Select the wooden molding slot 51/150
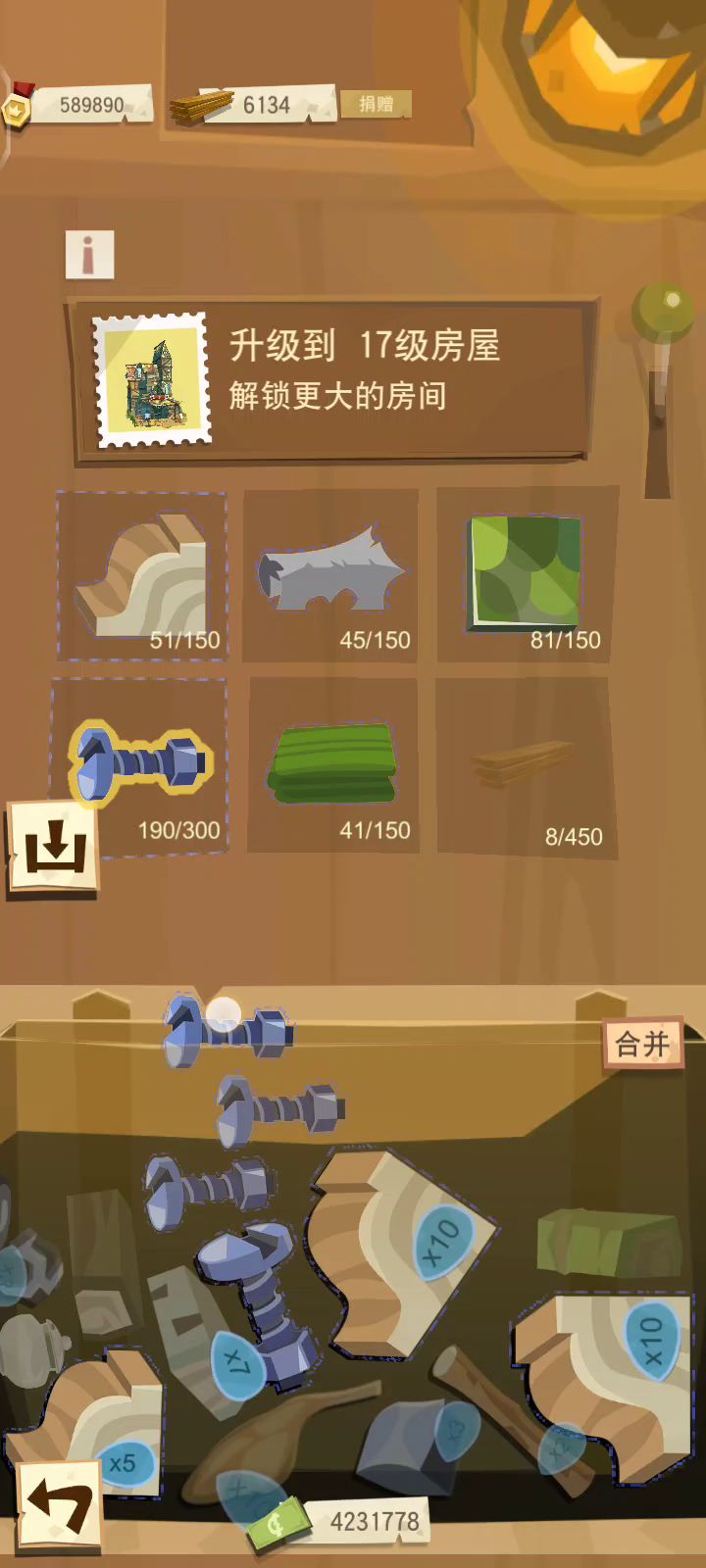The image size is (706, 1568). (x=143, y=576)
